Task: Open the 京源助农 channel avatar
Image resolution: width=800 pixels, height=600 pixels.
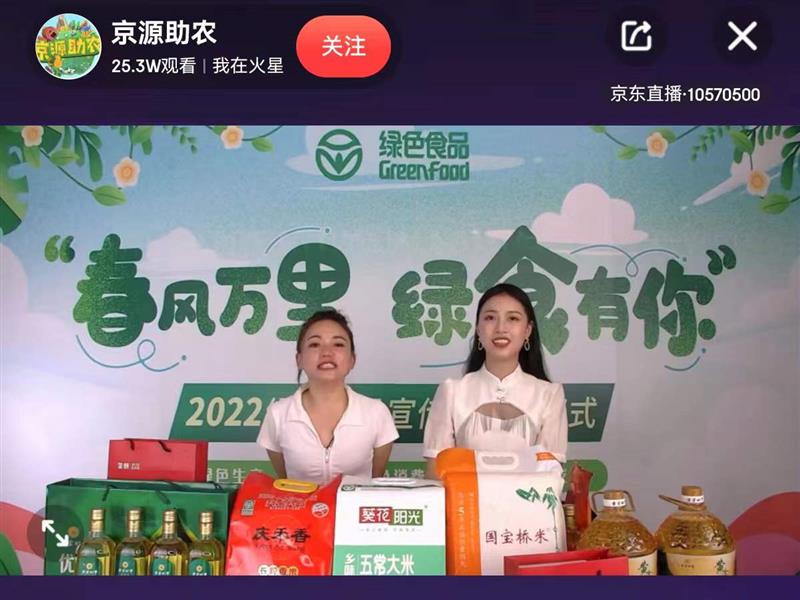Action: [68, 46]
